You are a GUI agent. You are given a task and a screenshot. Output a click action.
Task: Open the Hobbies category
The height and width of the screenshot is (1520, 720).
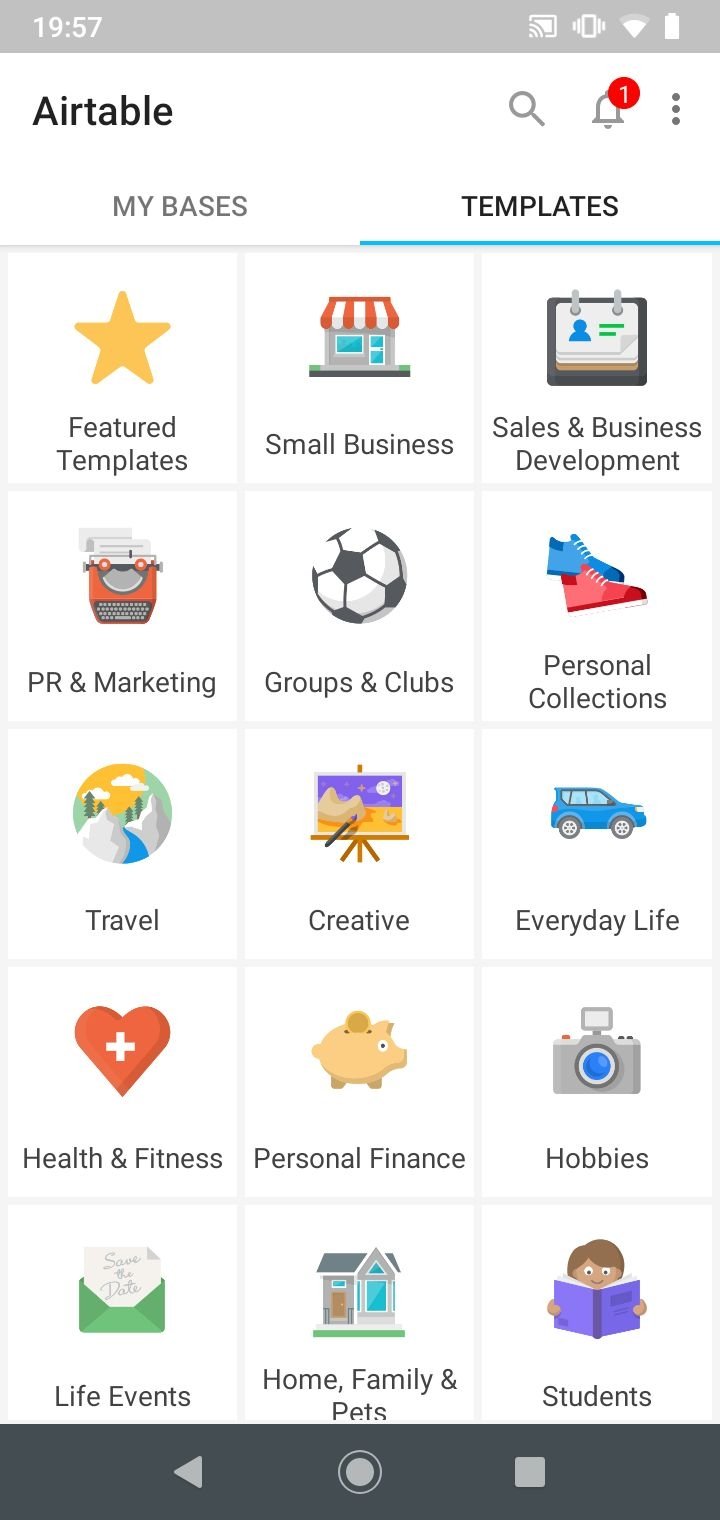tap(597, 1082)
